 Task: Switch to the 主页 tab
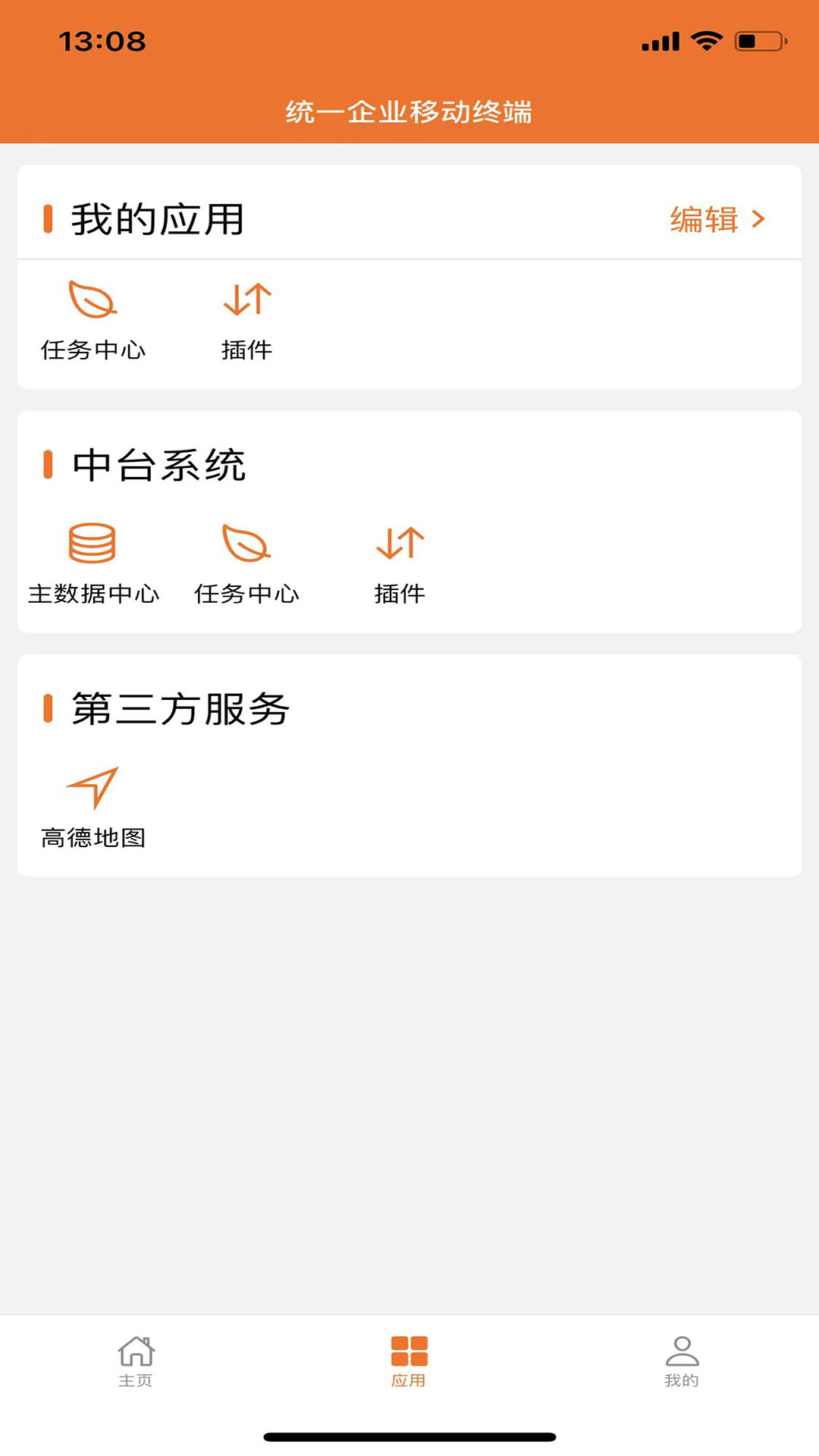click(x=136, y=1361)
